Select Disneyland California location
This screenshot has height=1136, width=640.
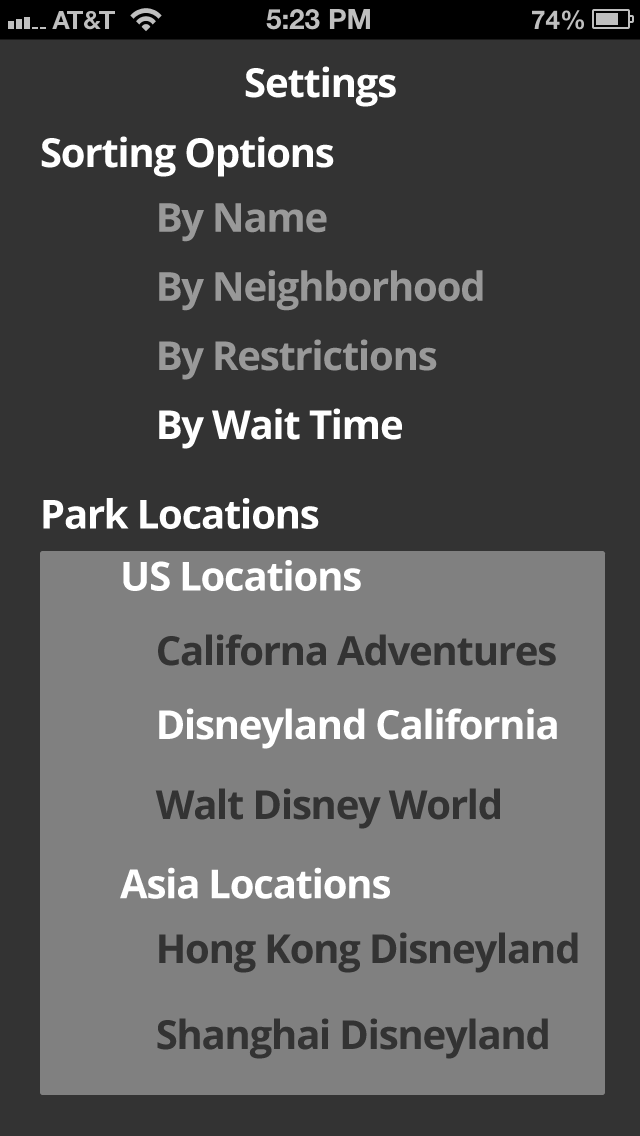pos(357,725)
